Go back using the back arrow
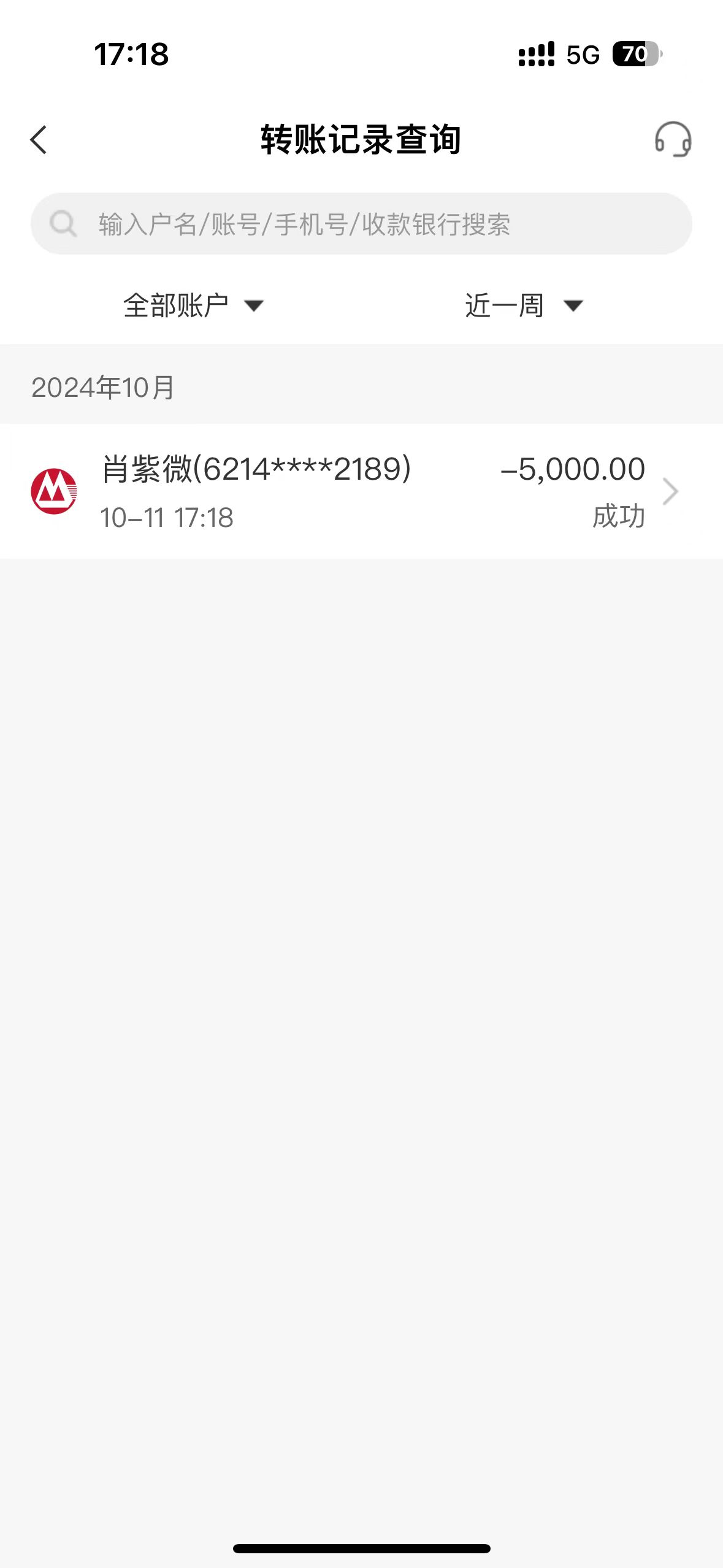 click(39, 139)
